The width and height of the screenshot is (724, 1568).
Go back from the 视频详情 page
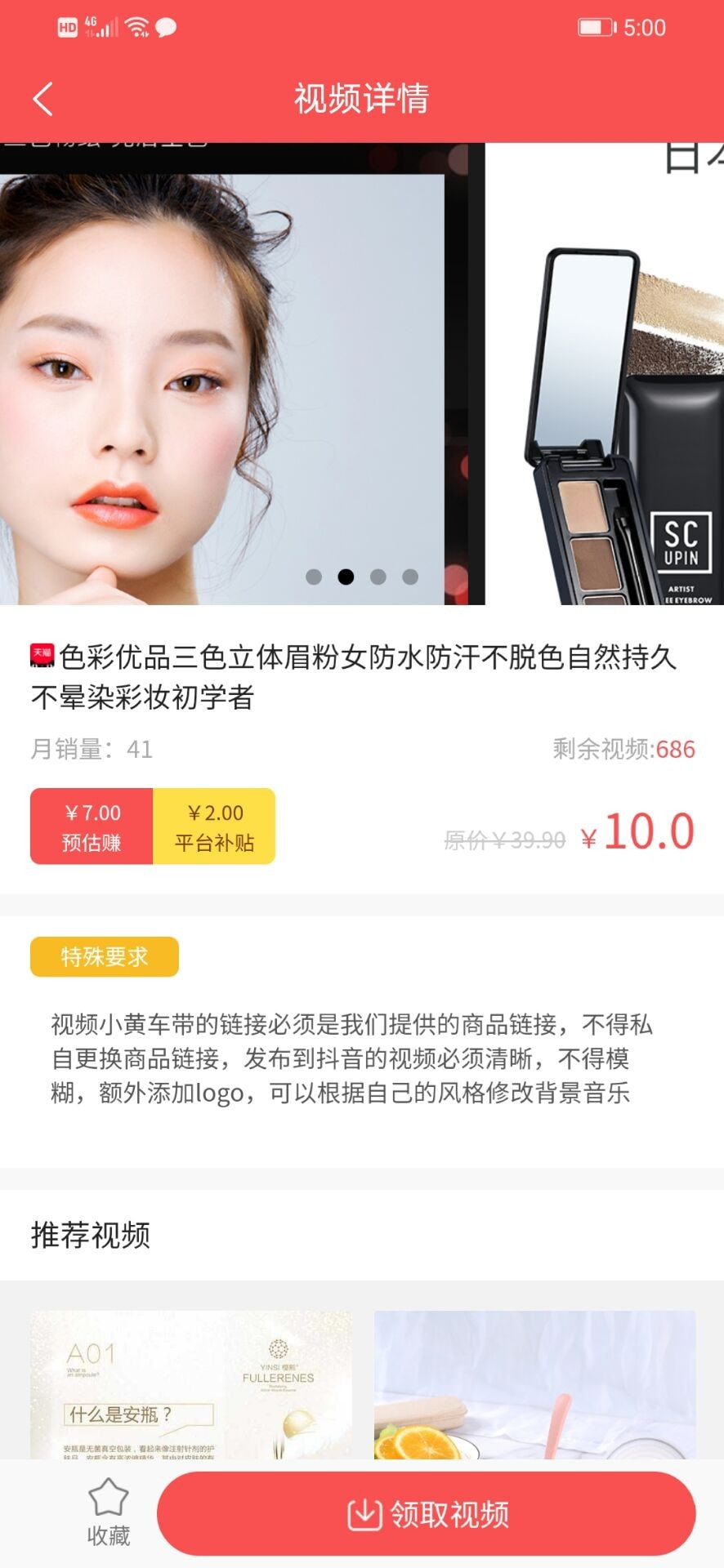tap(43, 99)
